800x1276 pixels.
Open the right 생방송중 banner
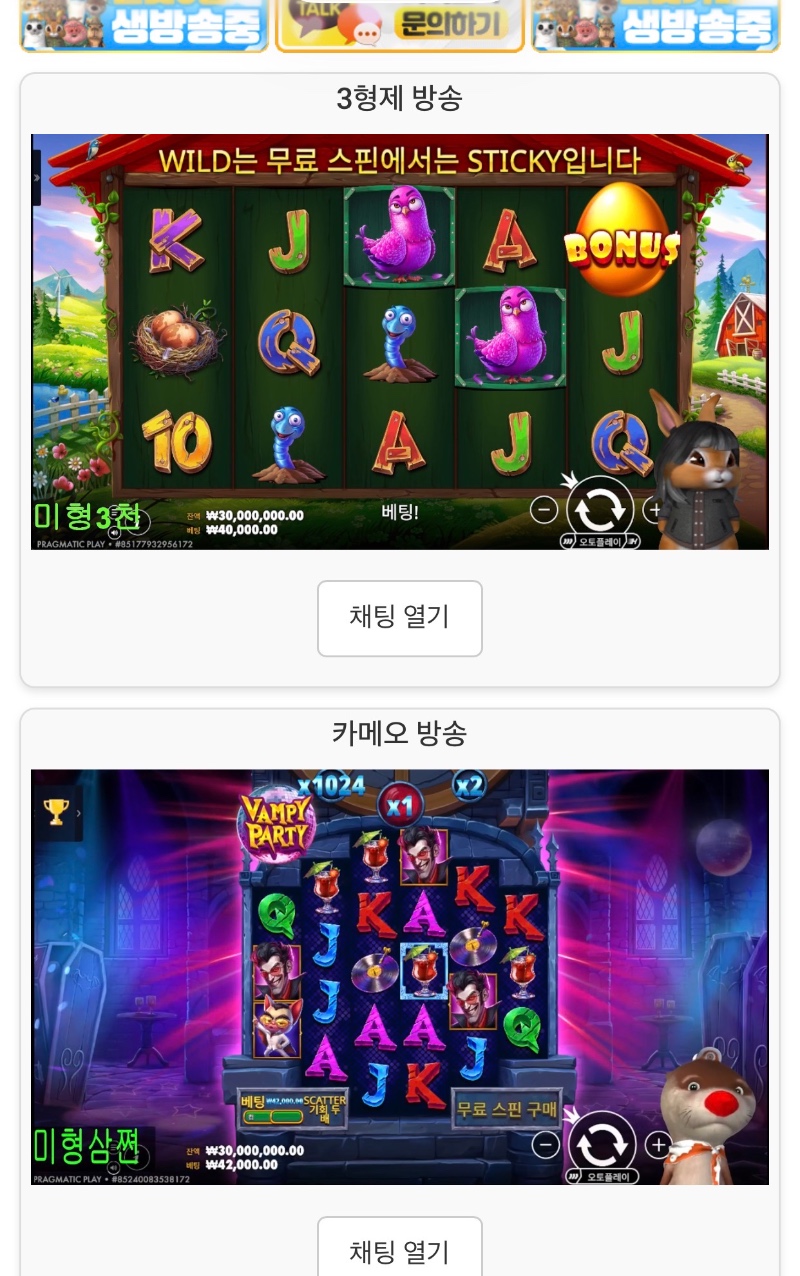coord(655,25)
